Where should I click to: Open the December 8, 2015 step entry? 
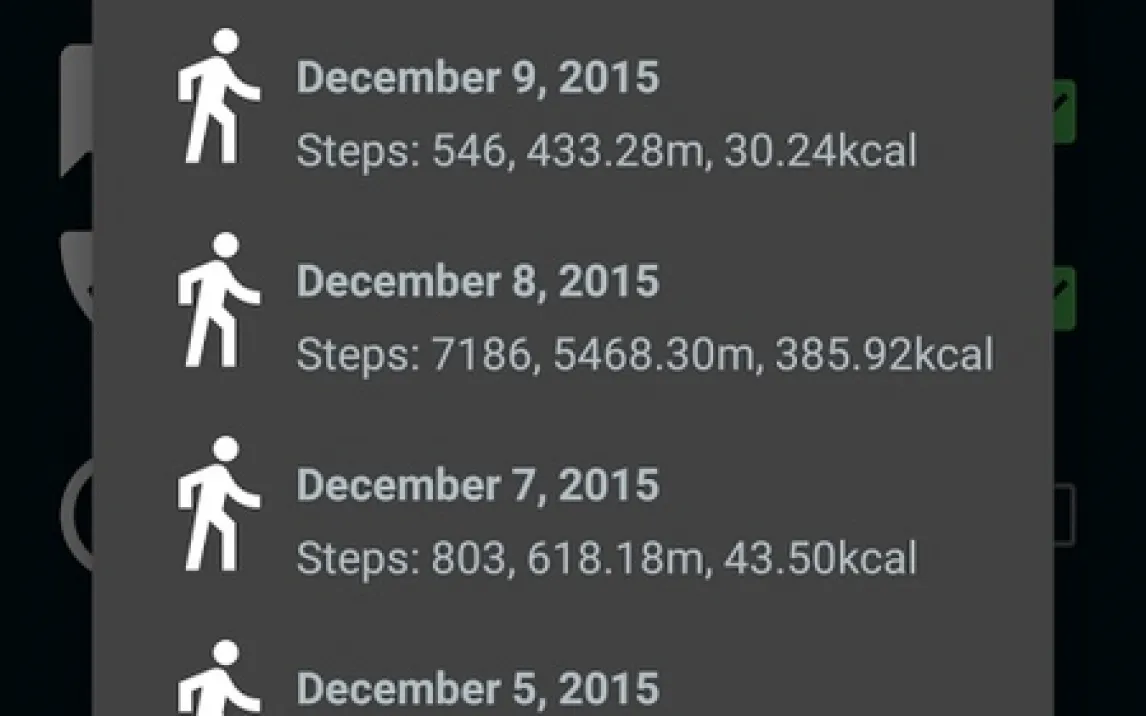pyautogui.click(x=572, y=316)
